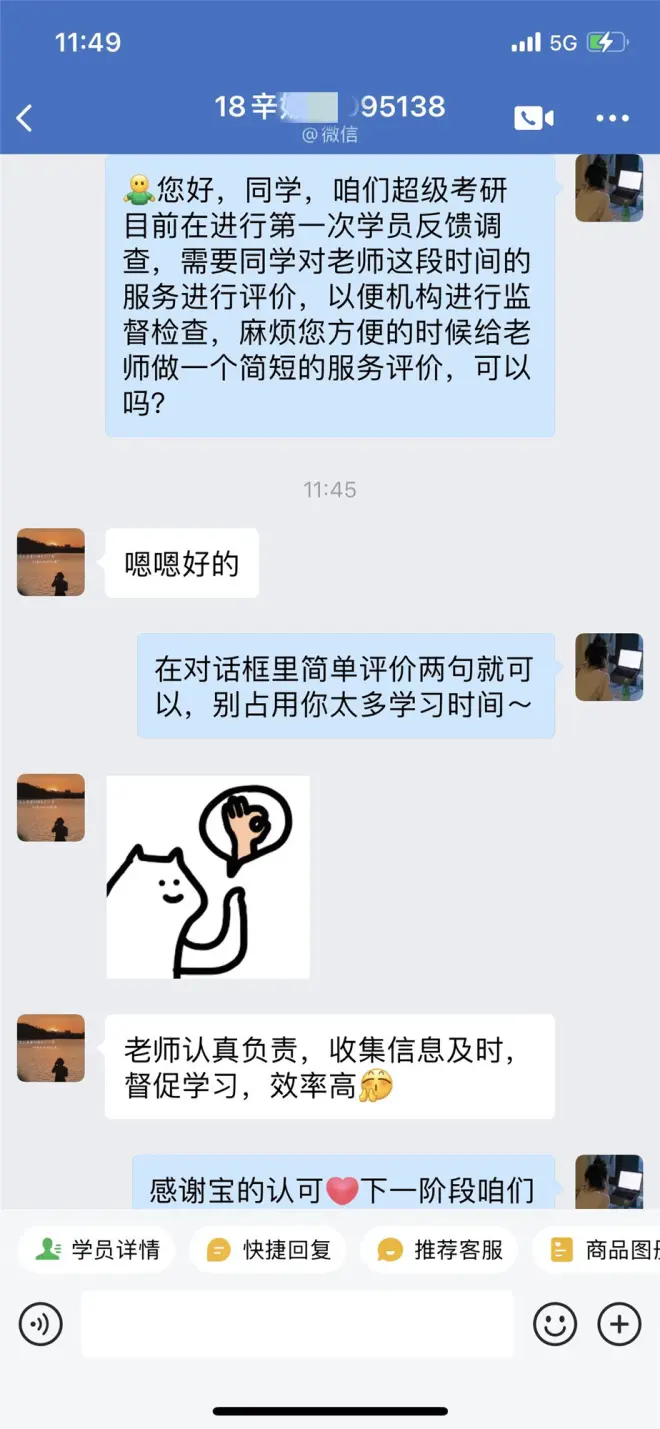This screenshot has width=660, height=1429.
Task: Open the emoji picker
Action: (x=555, y=1325)
